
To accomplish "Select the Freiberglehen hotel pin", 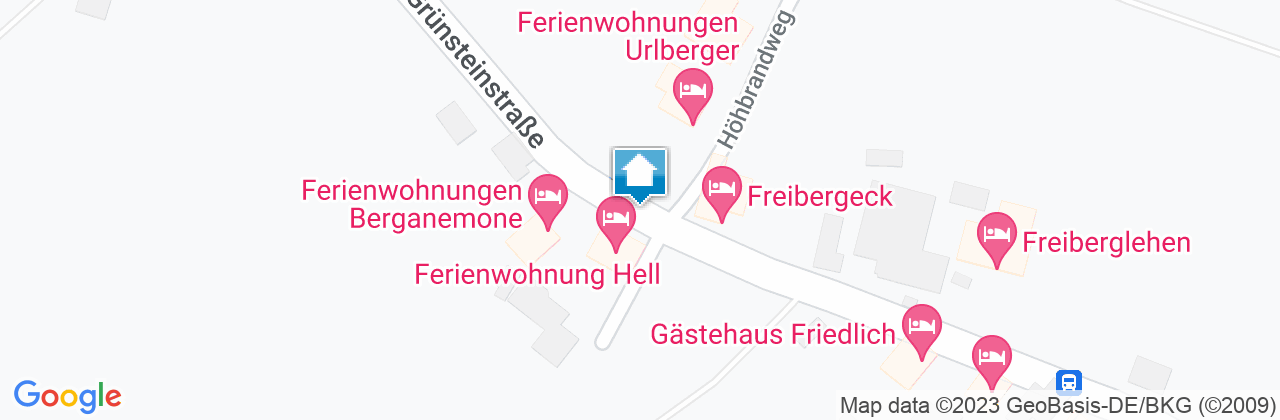I will [996, 234].
